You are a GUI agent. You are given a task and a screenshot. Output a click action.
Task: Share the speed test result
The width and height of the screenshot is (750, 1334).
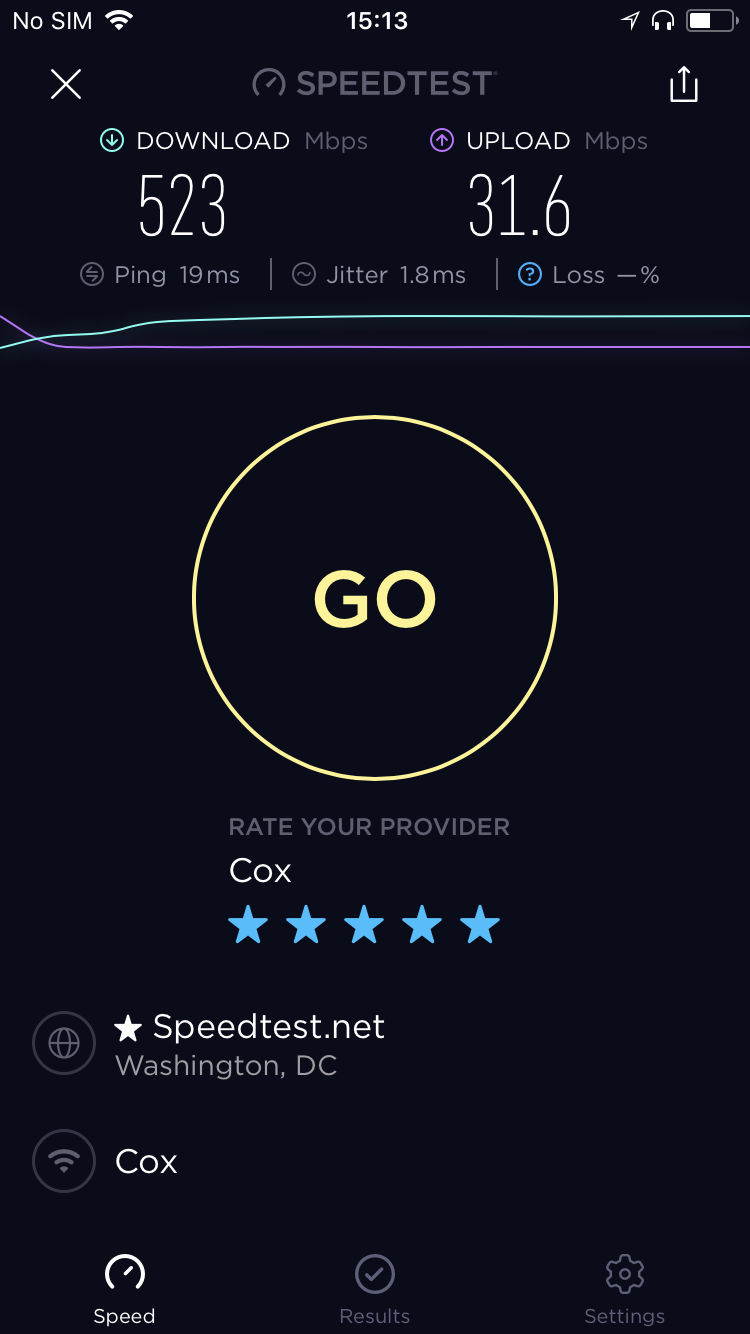pos(683,84)
